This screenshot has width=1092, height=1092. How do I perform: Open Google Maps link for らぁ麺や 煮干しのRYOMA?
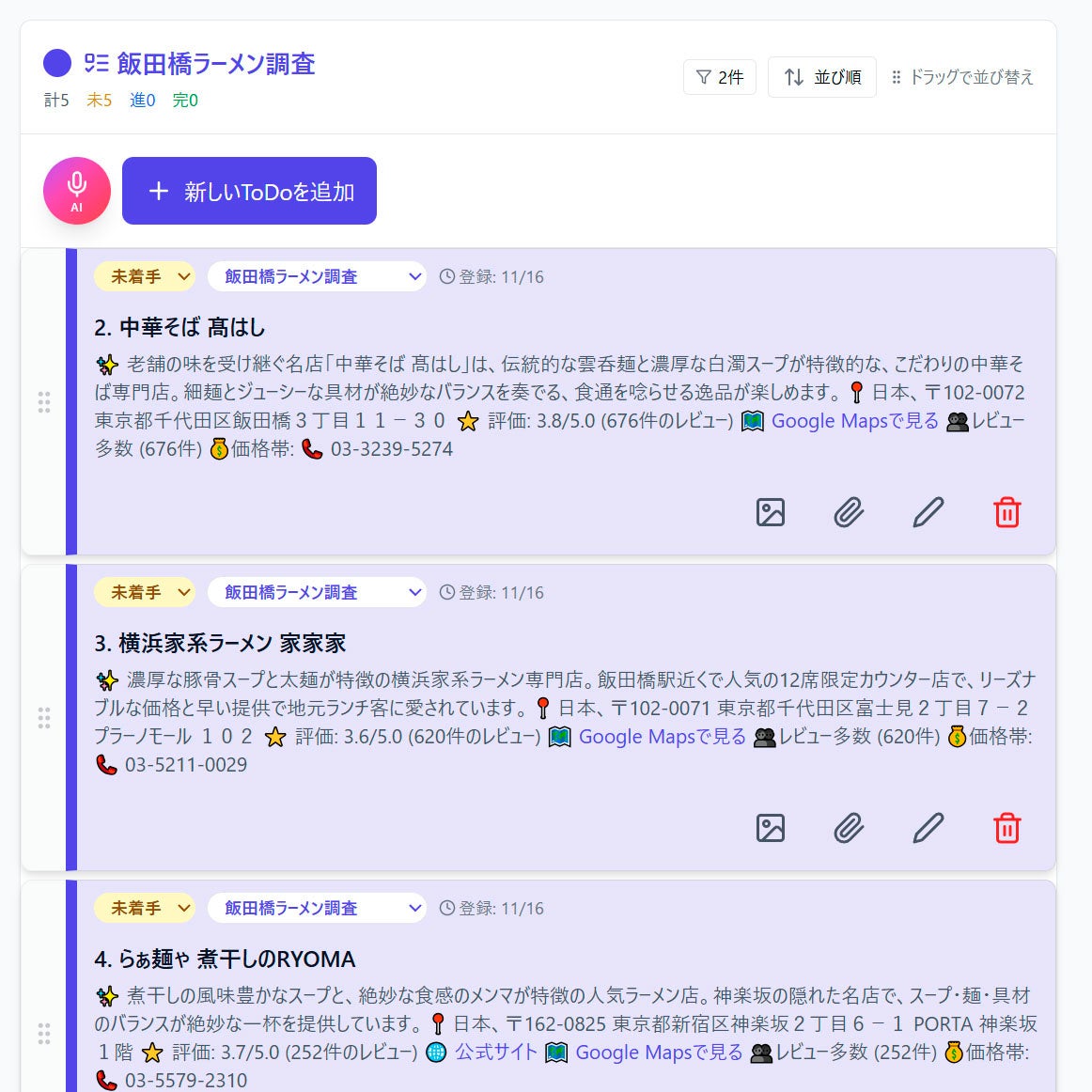click(659, 1053)
